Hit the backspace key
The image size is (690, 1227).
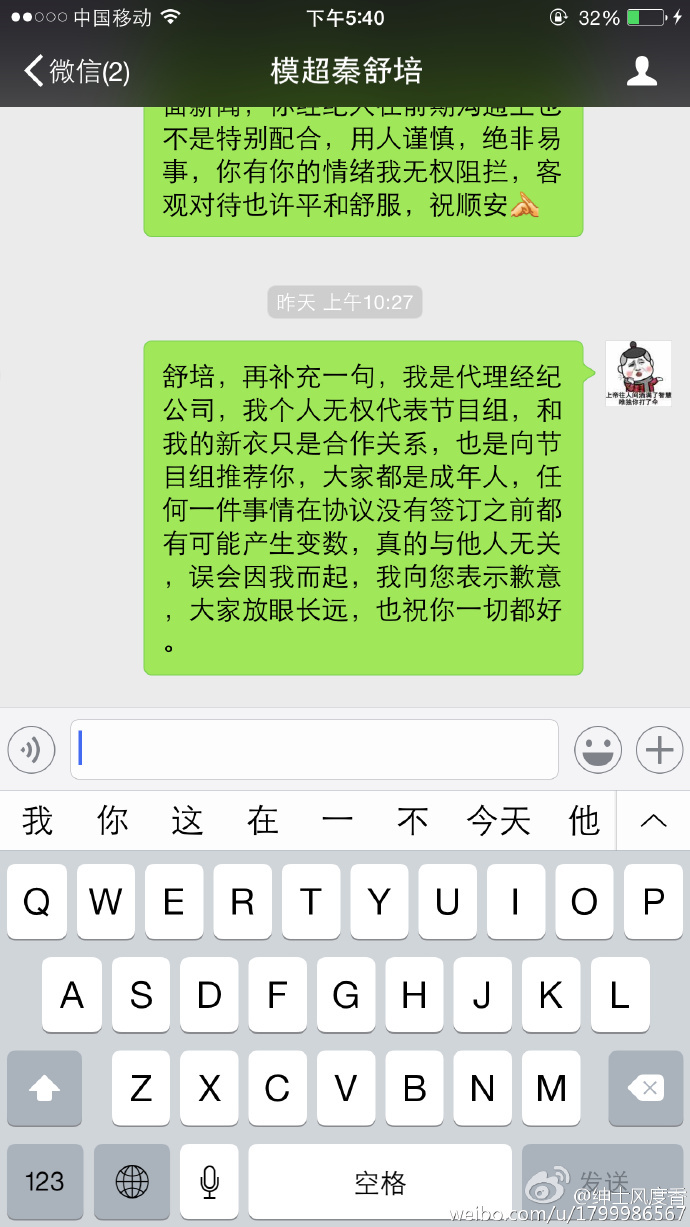[x=646, y=1088]
